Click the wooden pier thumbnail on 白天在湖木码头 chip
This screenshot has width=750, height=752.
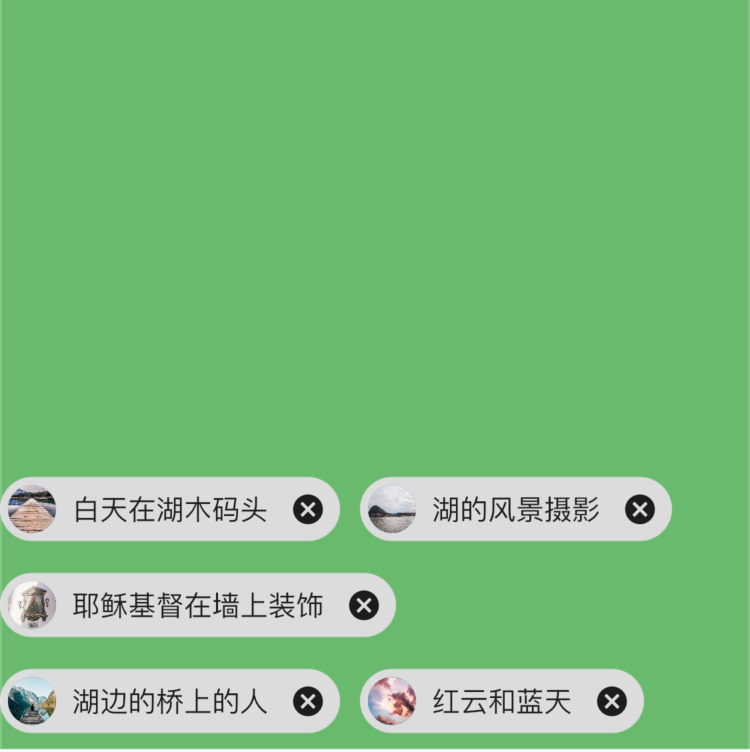[x=34, y=509]
